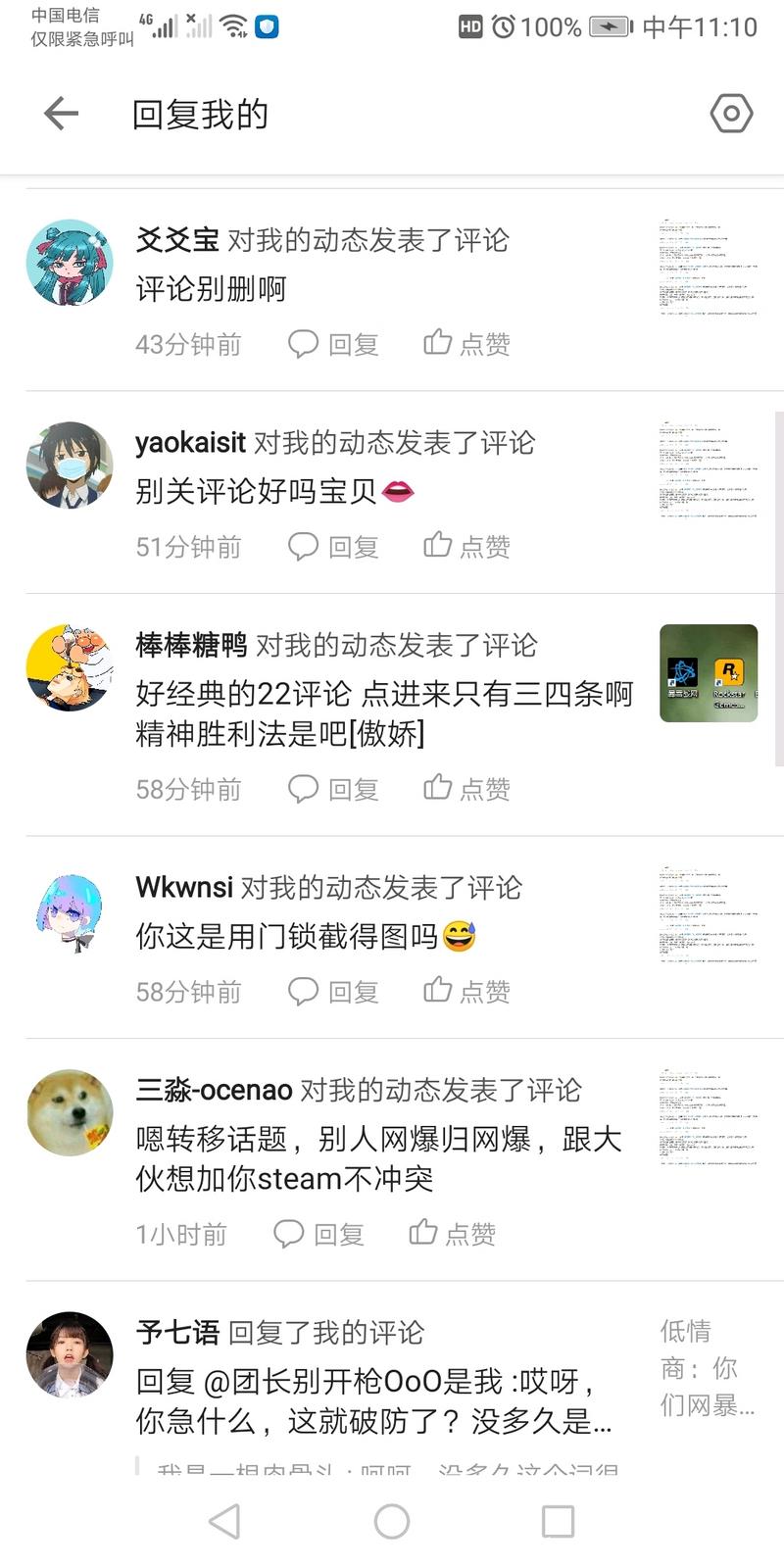Like yaokaisit's comment
Screen dimensions: 784x1568
pos(467,547)
